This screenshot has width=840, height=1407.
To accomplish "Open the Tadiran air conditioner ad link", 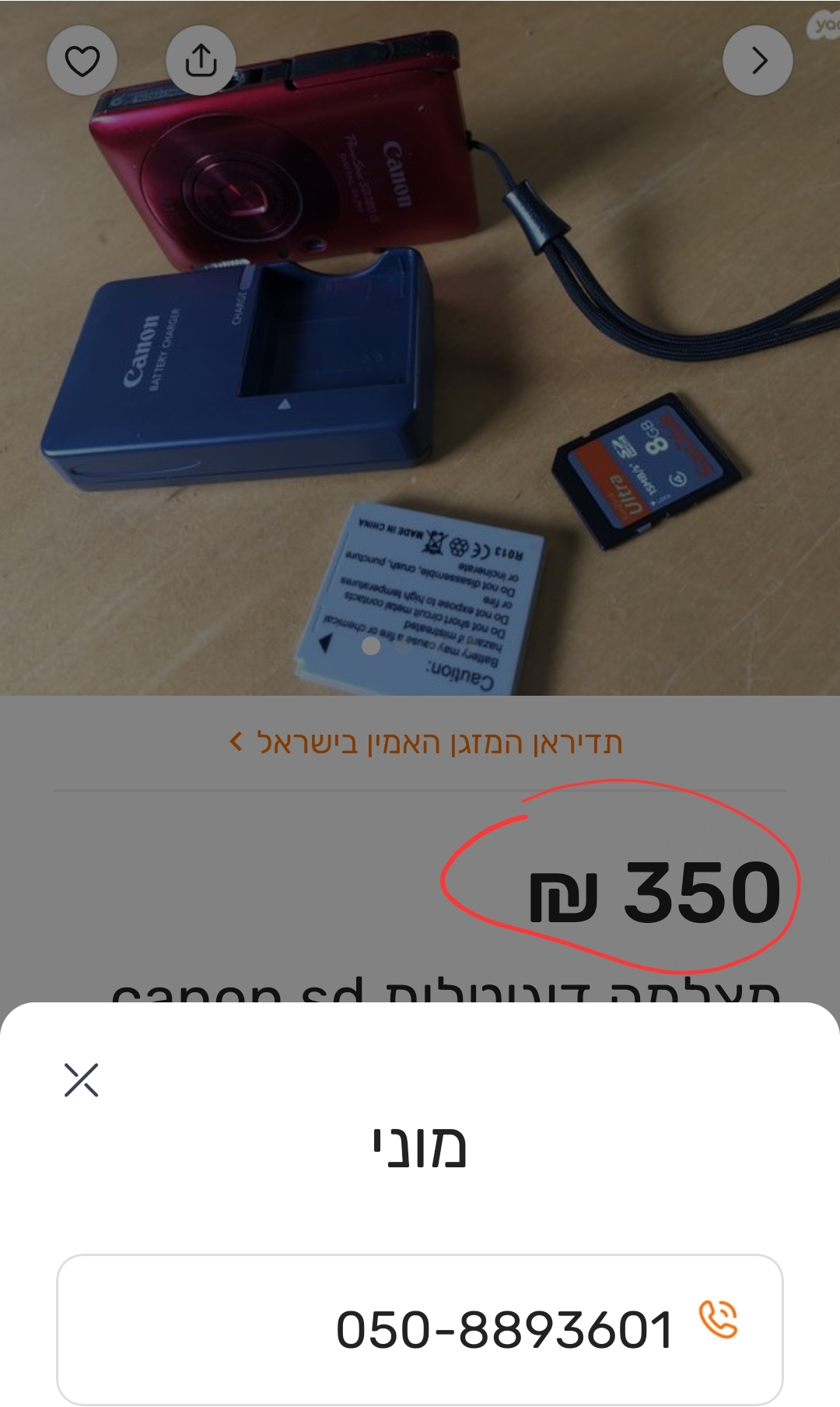I will [426, 742].
